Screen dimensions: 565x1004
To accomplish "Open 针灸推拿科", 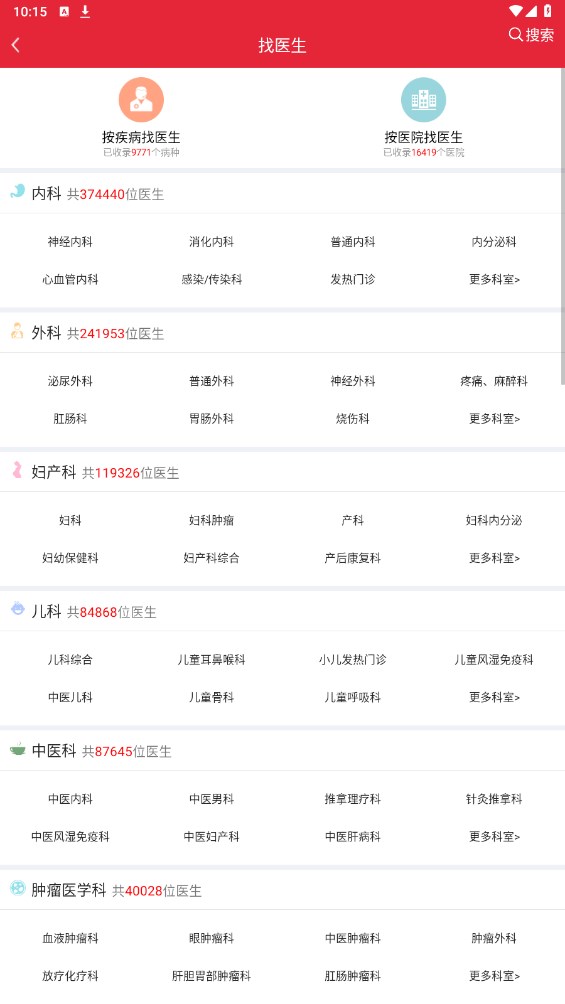I will pos(494,798).
